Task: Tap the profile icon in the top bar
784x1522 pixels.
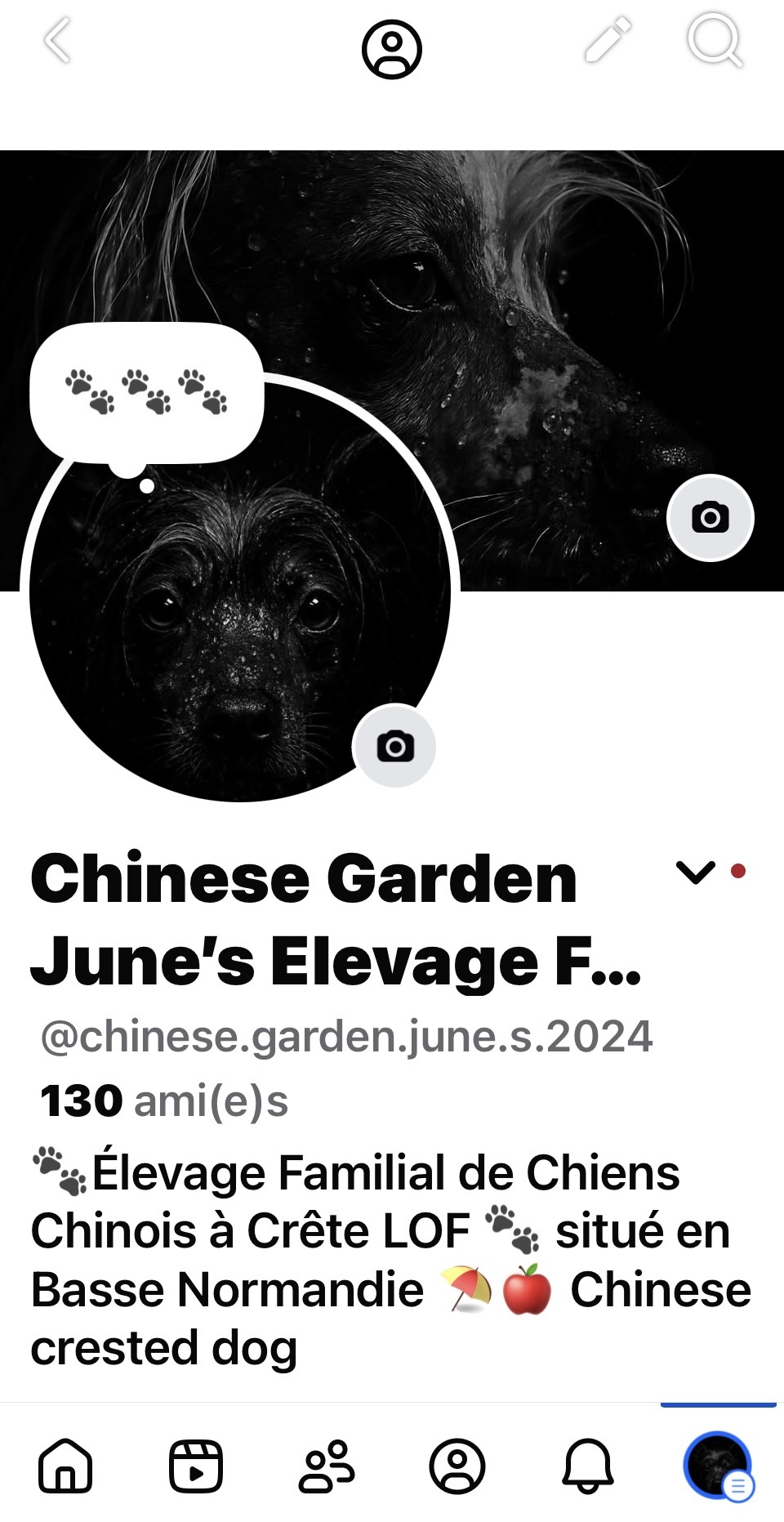Action: 392,49
